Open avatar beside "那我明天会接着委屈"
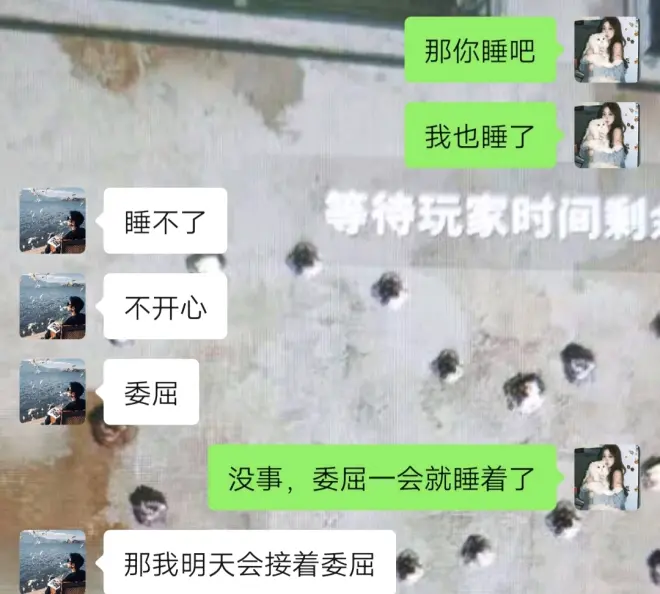The width and height of the screenshot is (660, 594). pos(53,562)
